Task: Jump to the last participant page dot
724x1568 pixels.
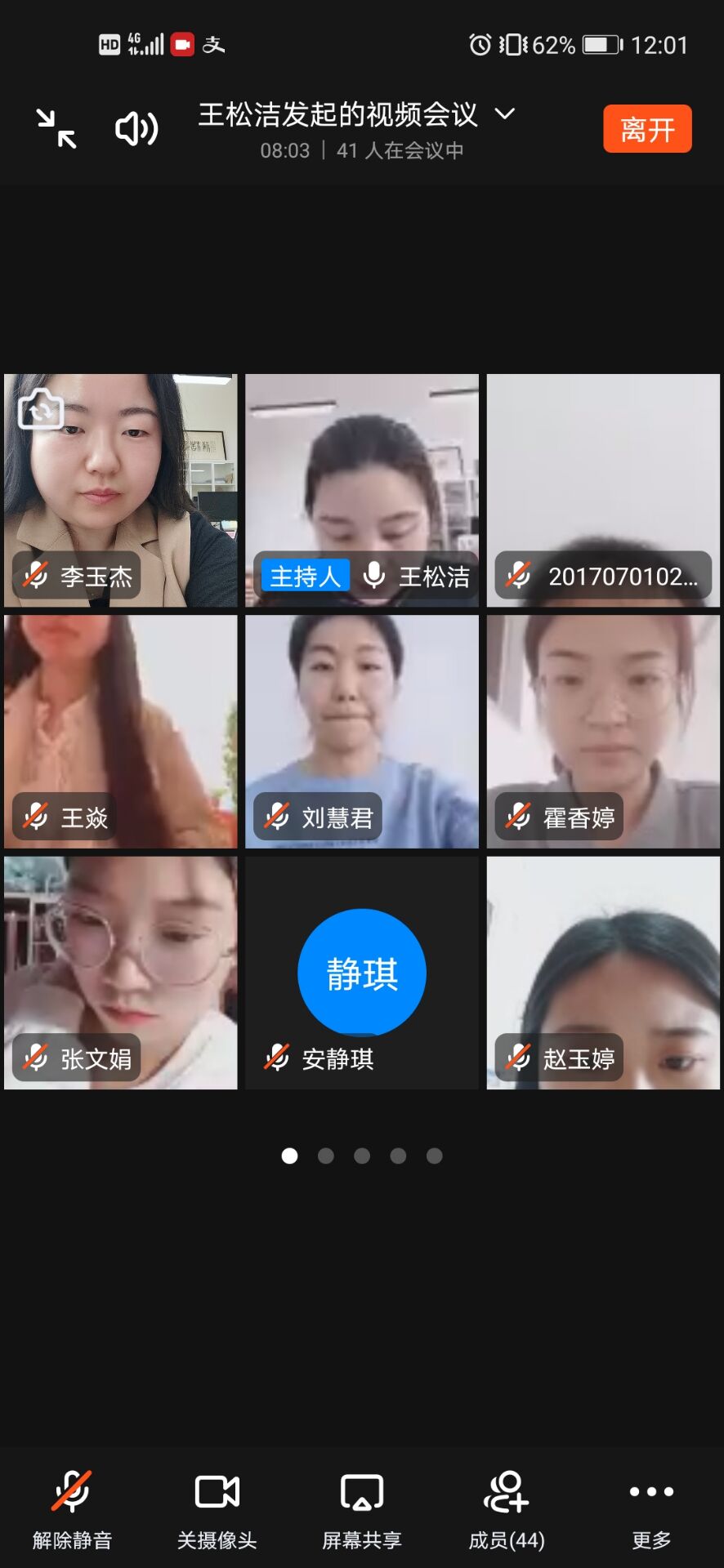Action: click(x=435, y=1156)
